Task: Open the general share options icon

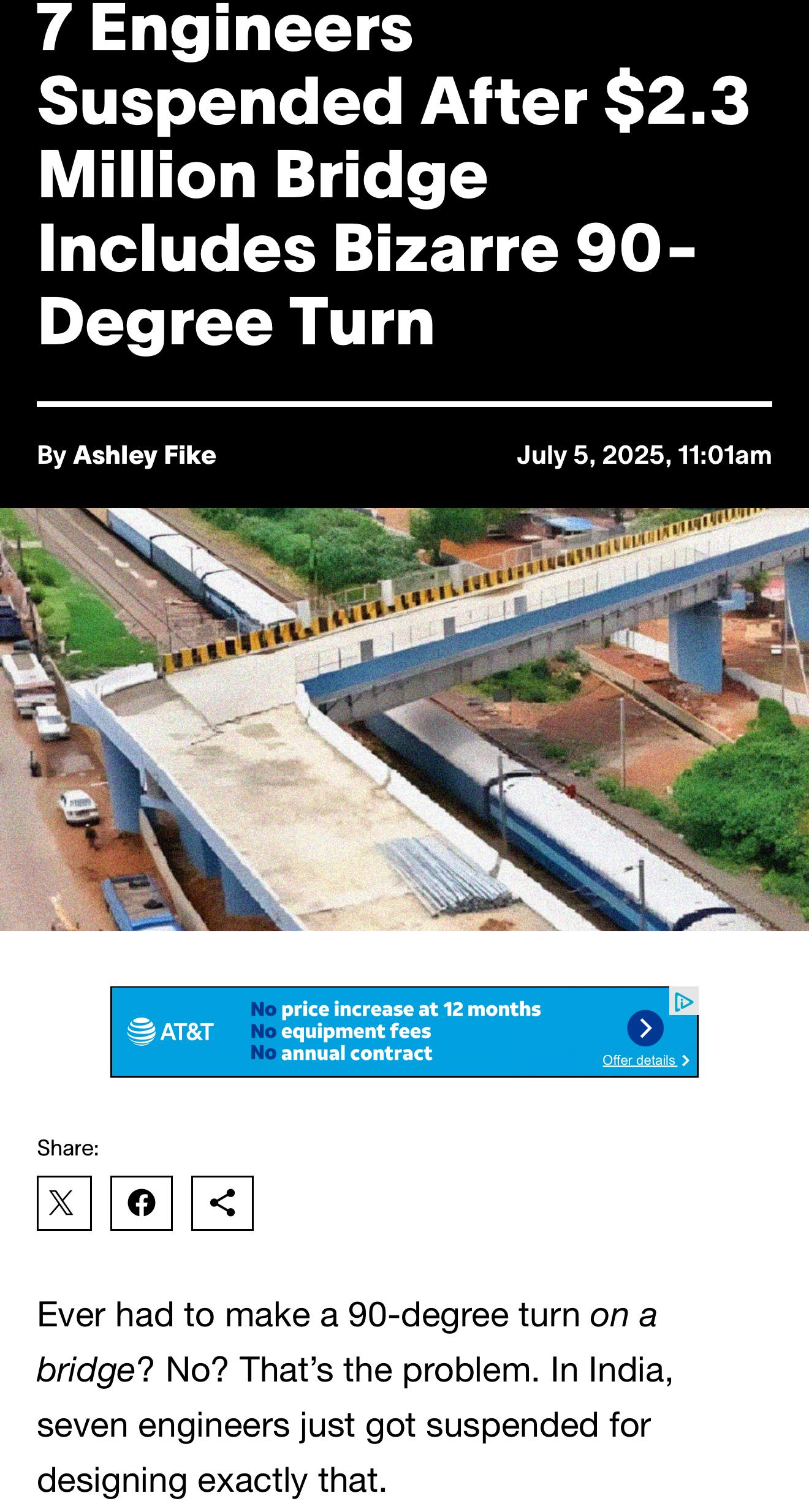Action: pyautogui.click(x=222, y=1203)
